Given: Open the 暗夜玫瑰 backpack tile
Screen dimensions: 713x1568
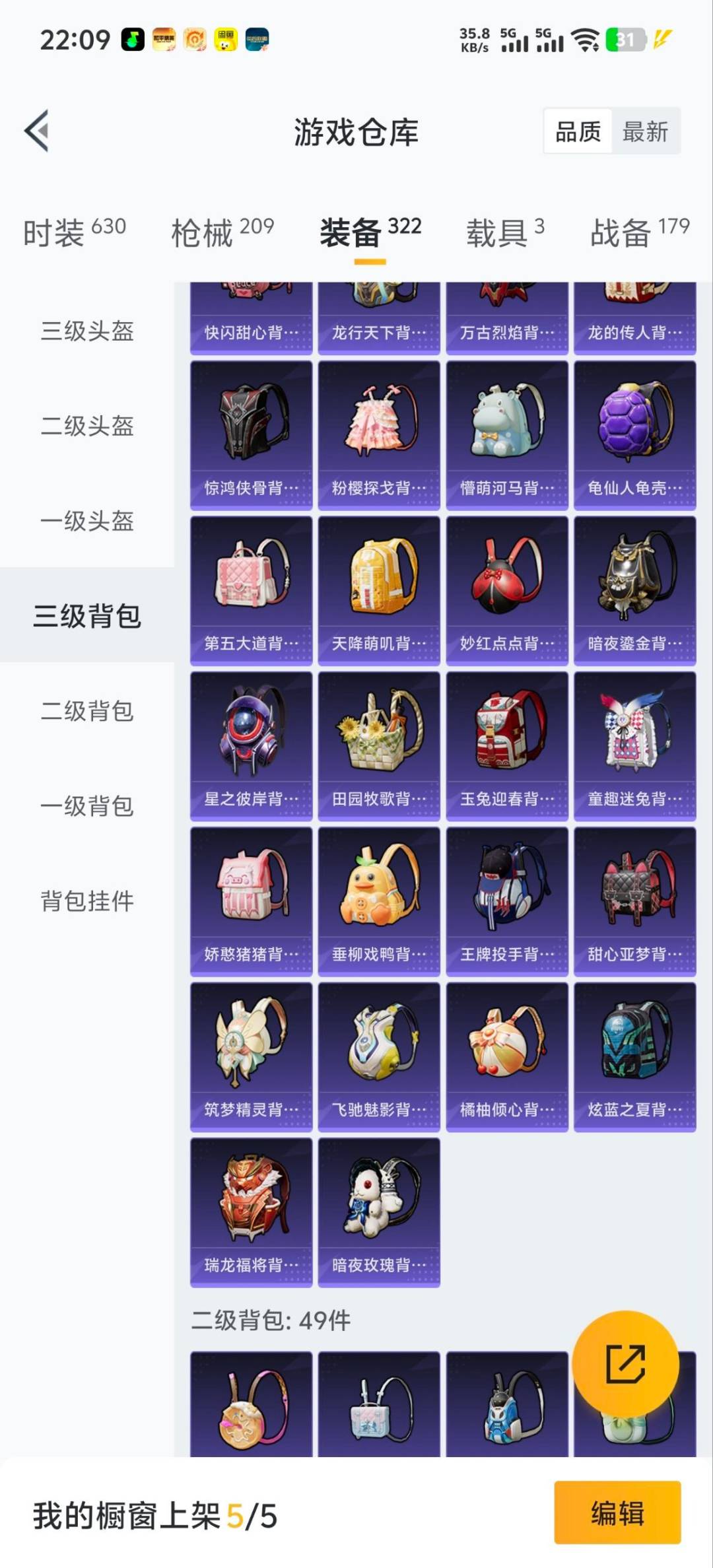Looking at the screenshot, I should [379, 1212].
